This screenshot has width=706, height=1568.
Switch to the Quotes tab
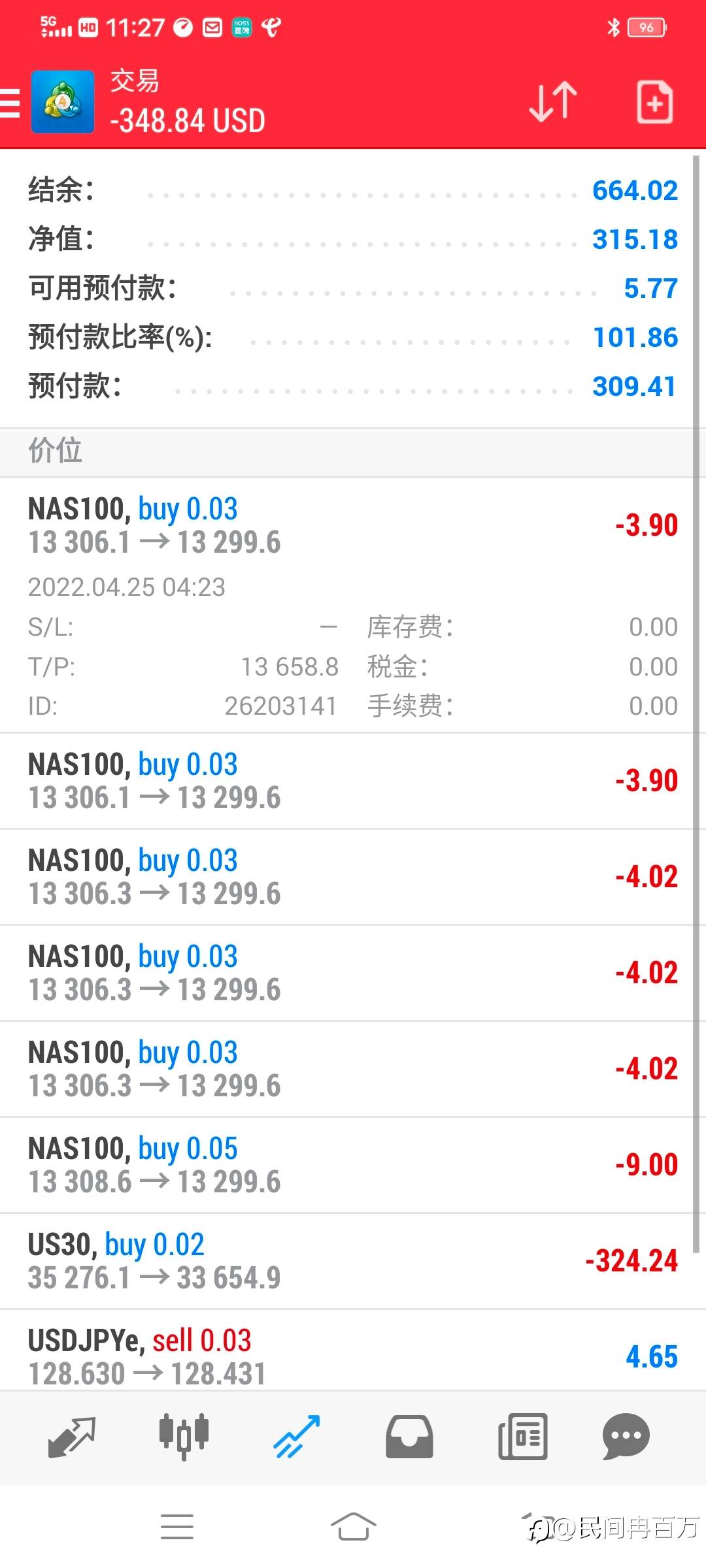pos(72,1437)
